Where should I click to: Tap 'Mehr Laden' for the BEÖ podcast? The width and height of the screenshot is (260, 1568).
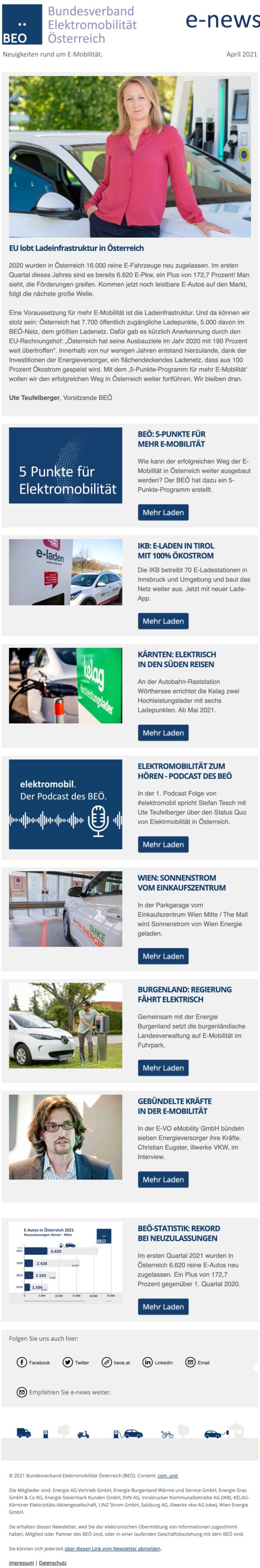pyautogui.click(x=163, y=844)
